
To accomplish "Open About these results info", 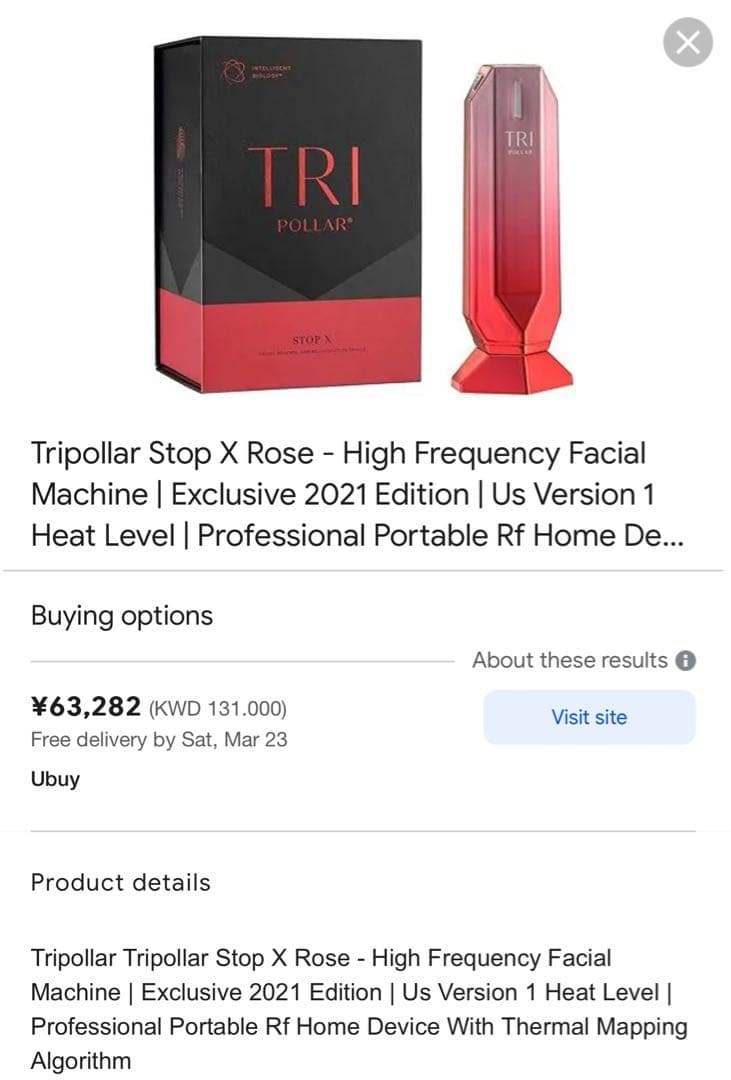I will (685, 661).
